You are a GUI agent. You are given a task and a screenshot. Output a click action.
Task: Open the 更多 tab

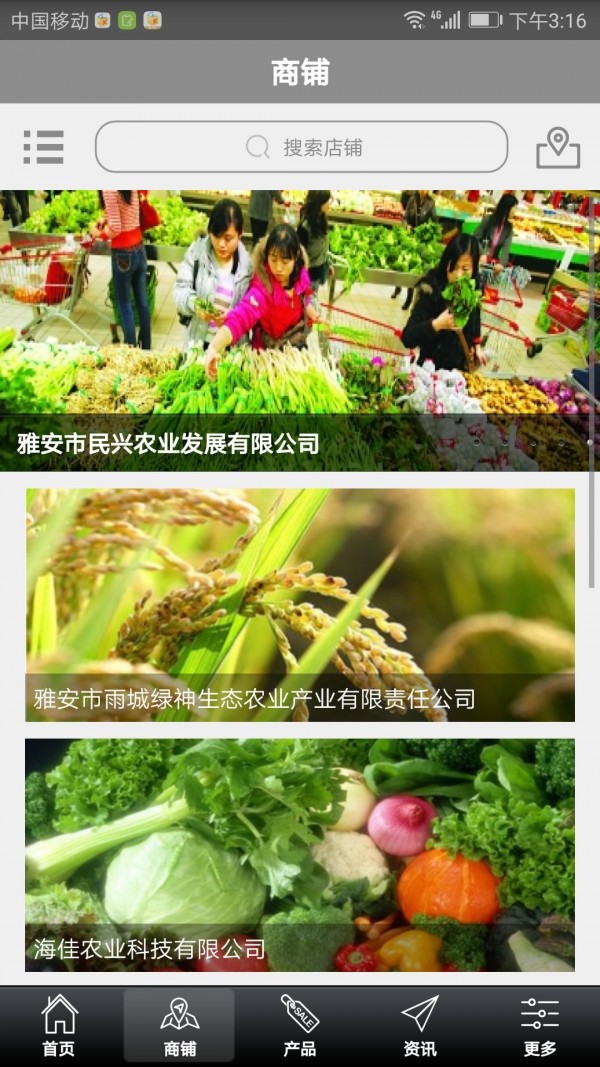click(540, 1026)
